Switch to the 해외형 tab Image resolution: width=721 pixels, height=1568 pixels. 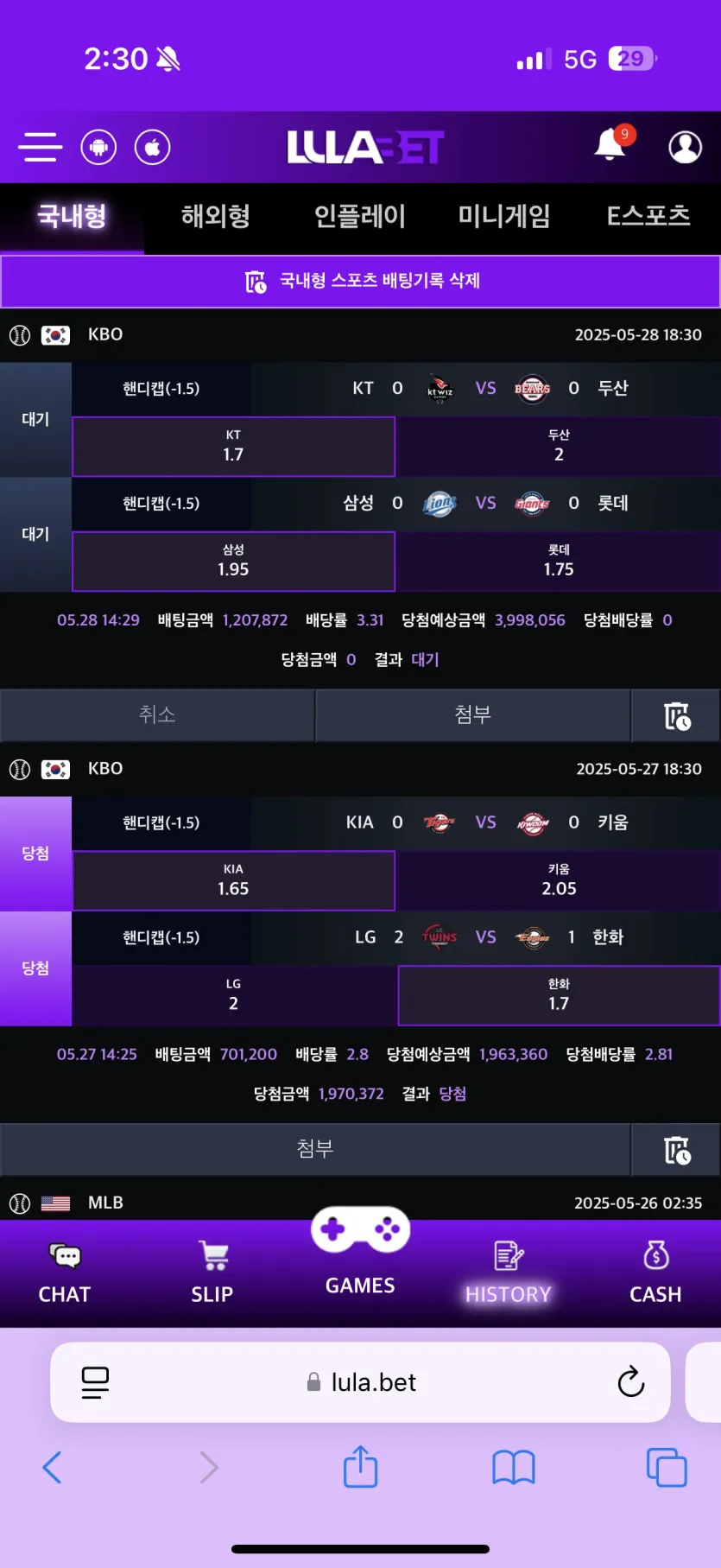[x=216, y=216]
